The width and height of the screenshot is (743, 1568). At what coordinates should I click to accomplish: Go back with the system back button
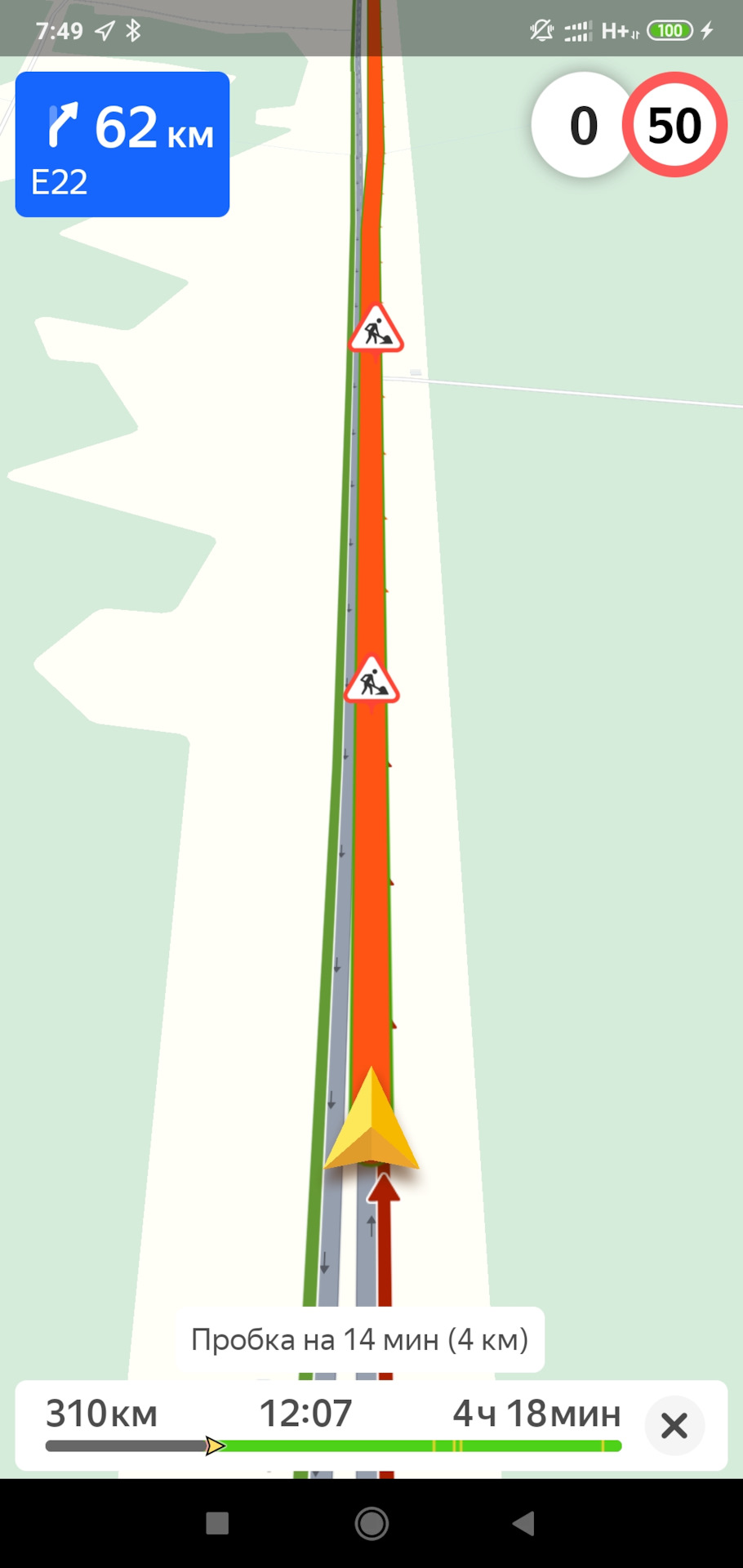coord(523,1523)
